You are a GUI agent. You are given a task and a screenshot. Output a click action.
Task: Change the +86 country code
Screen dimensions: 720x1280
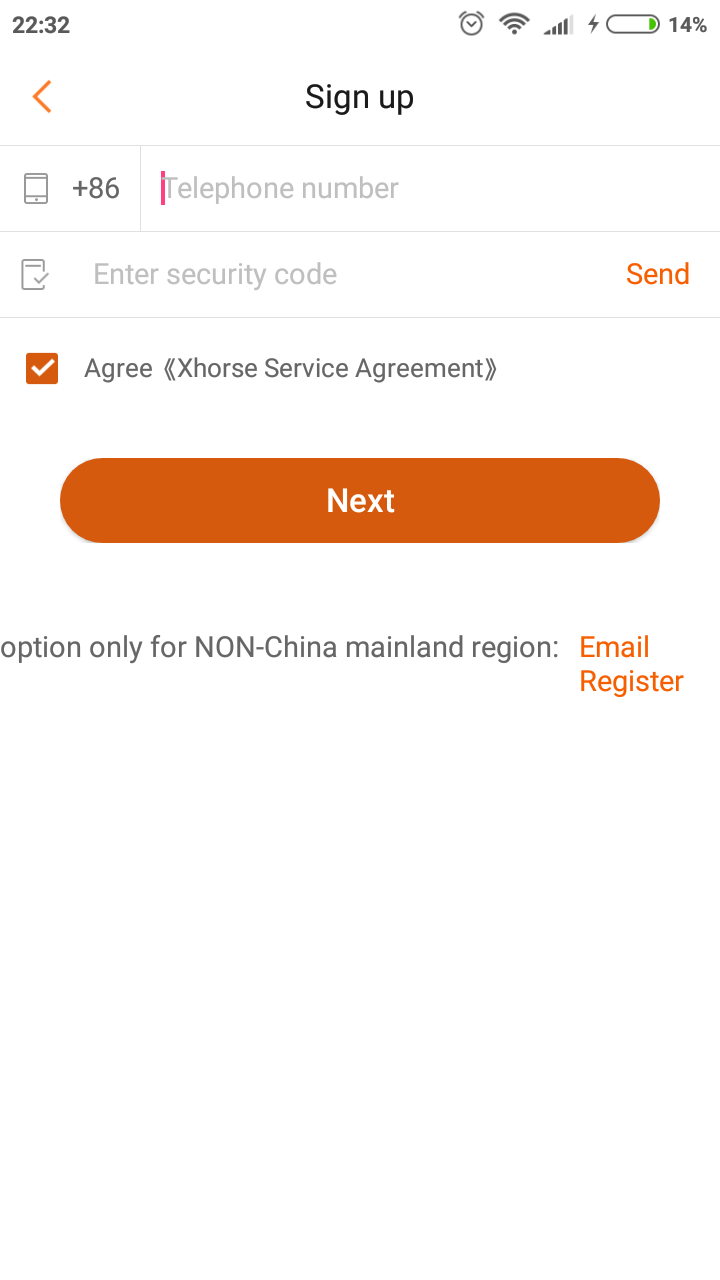point(96,189)
